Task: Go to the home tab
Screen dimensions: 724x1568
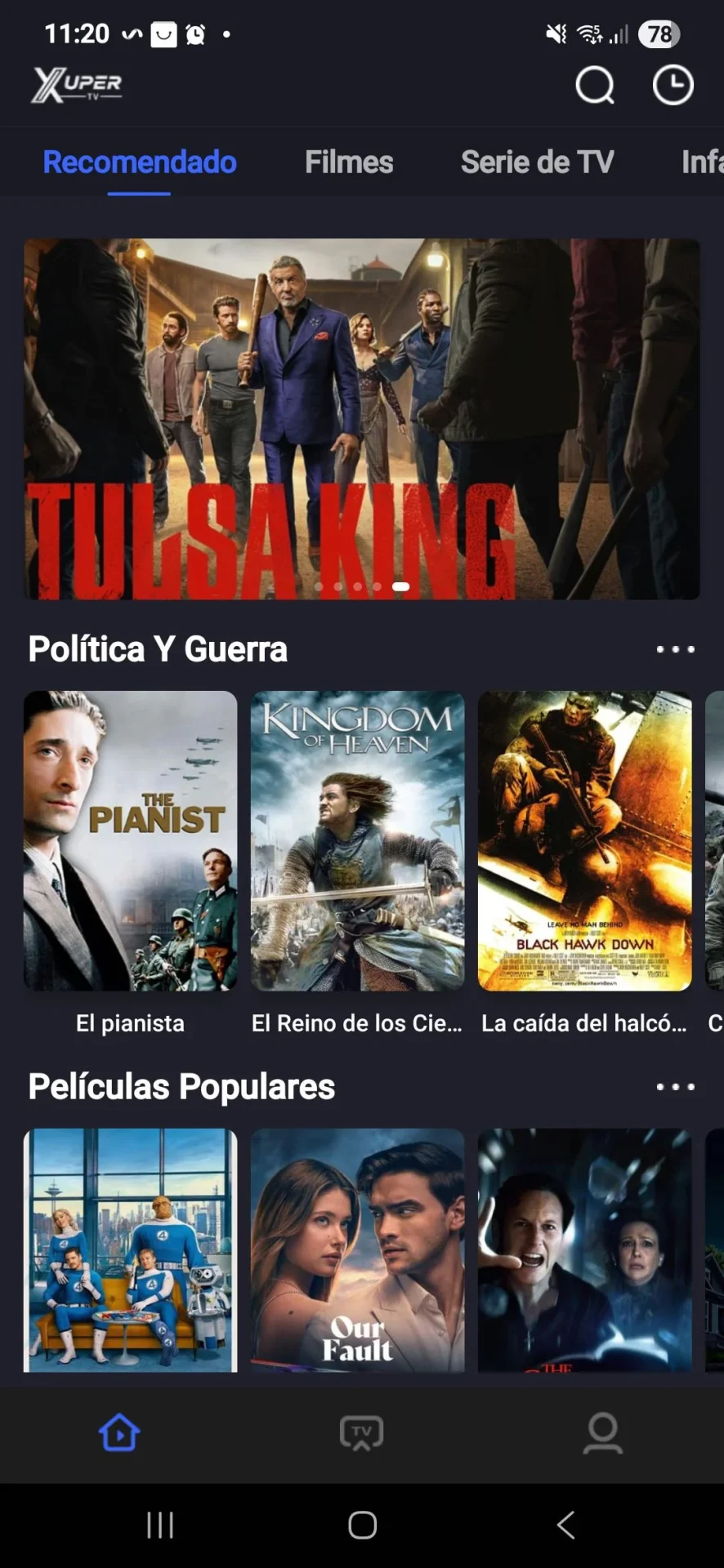Action: pos(119,1433)
